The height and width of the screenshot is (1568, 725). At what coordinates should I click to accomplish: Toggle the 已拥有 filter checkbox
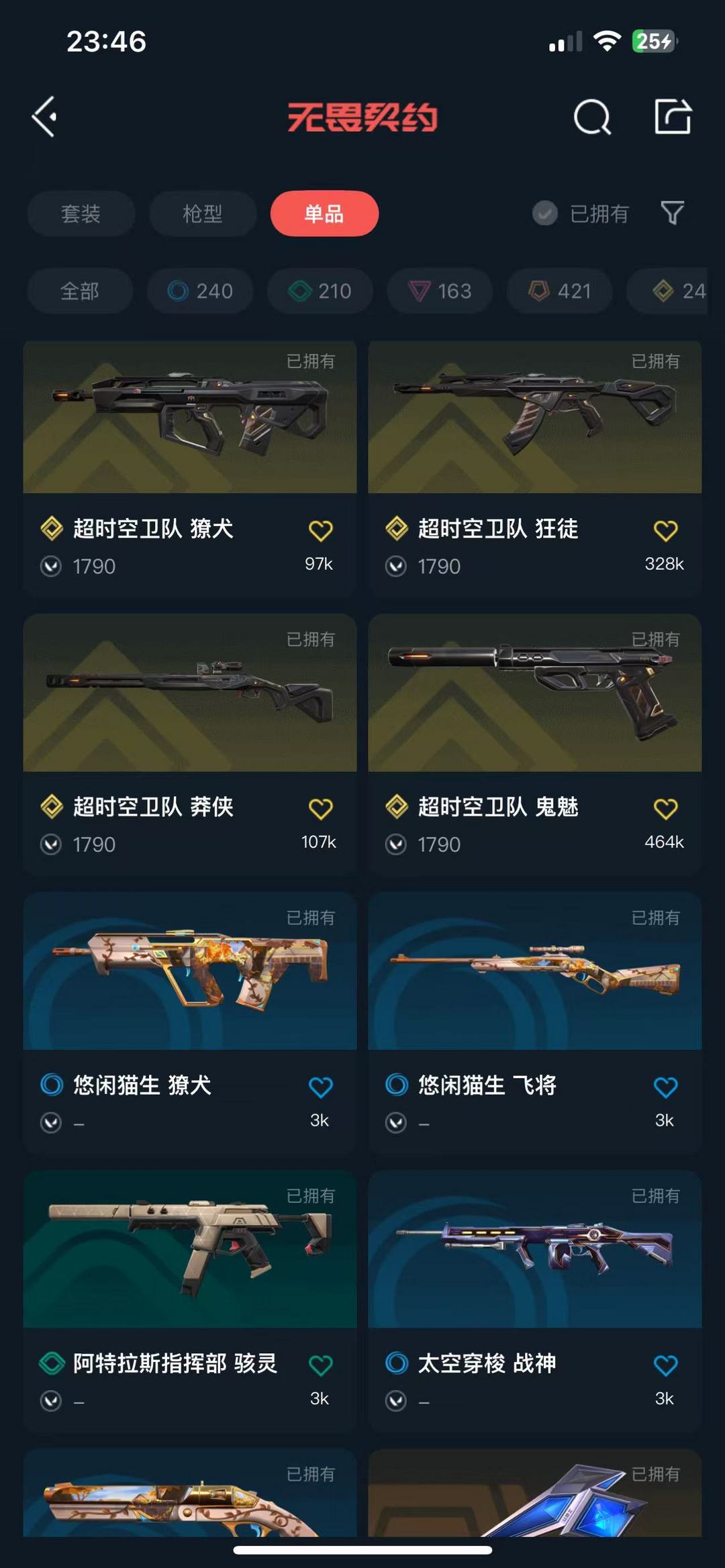click(545, 213)
